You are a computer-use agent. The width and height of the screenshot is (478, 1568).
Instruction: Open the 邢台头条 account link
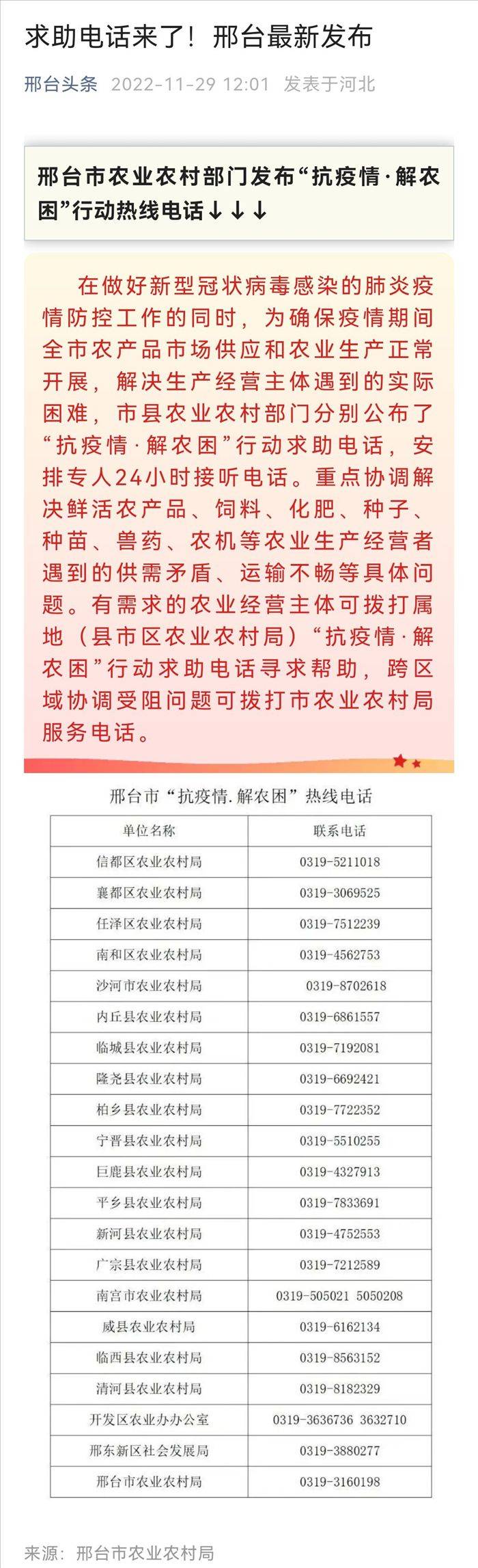[x=61, y=85]
